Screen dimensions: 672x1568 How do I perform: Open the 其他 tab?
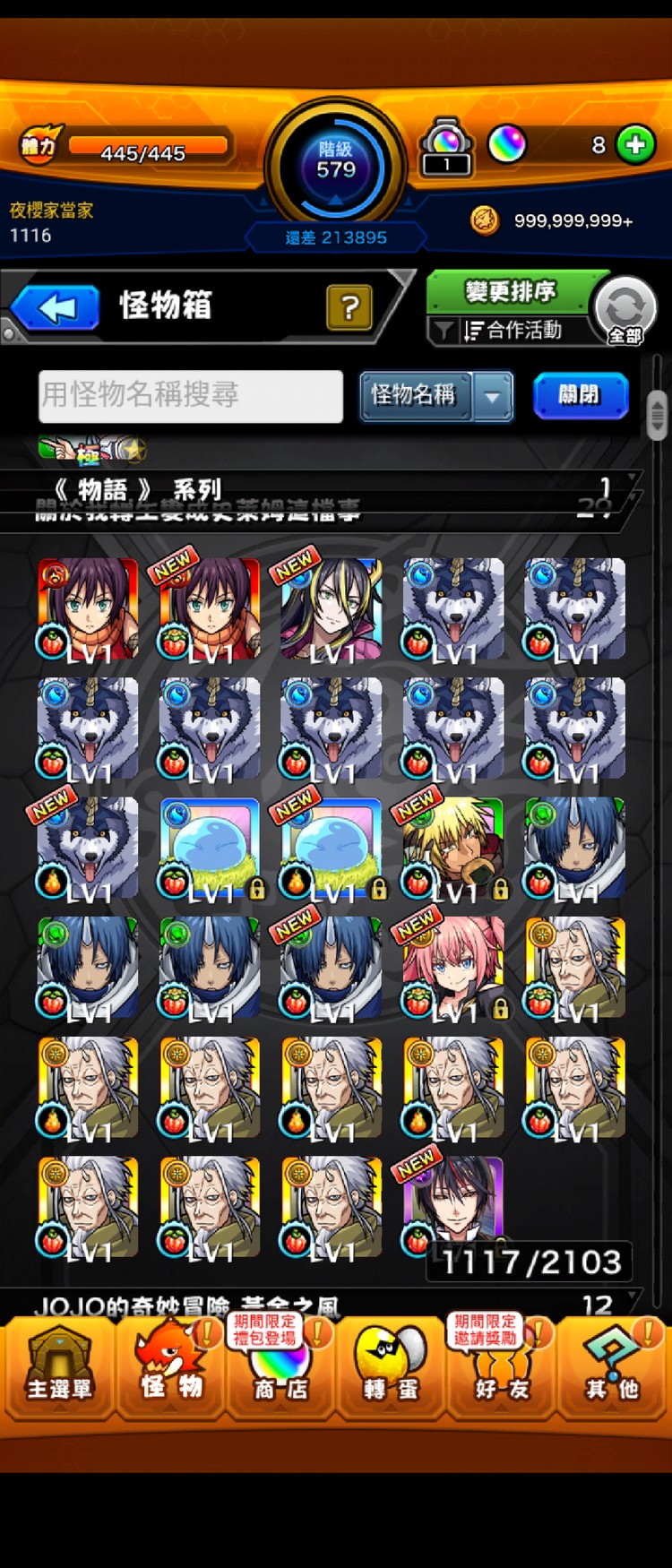[x=612, y=1367]
